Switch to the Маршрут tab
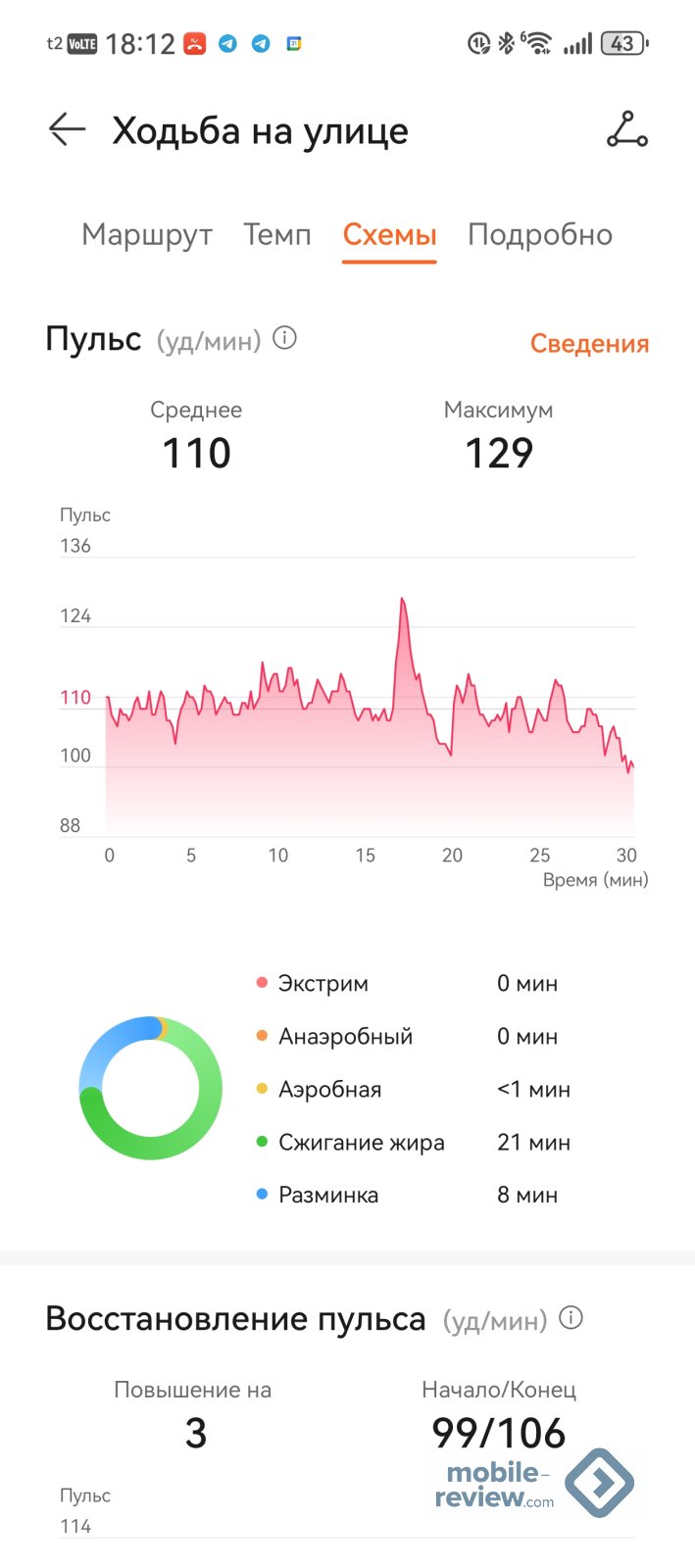Image resolution: width=695 pixels, height=1568 pixels. (147, 235)
